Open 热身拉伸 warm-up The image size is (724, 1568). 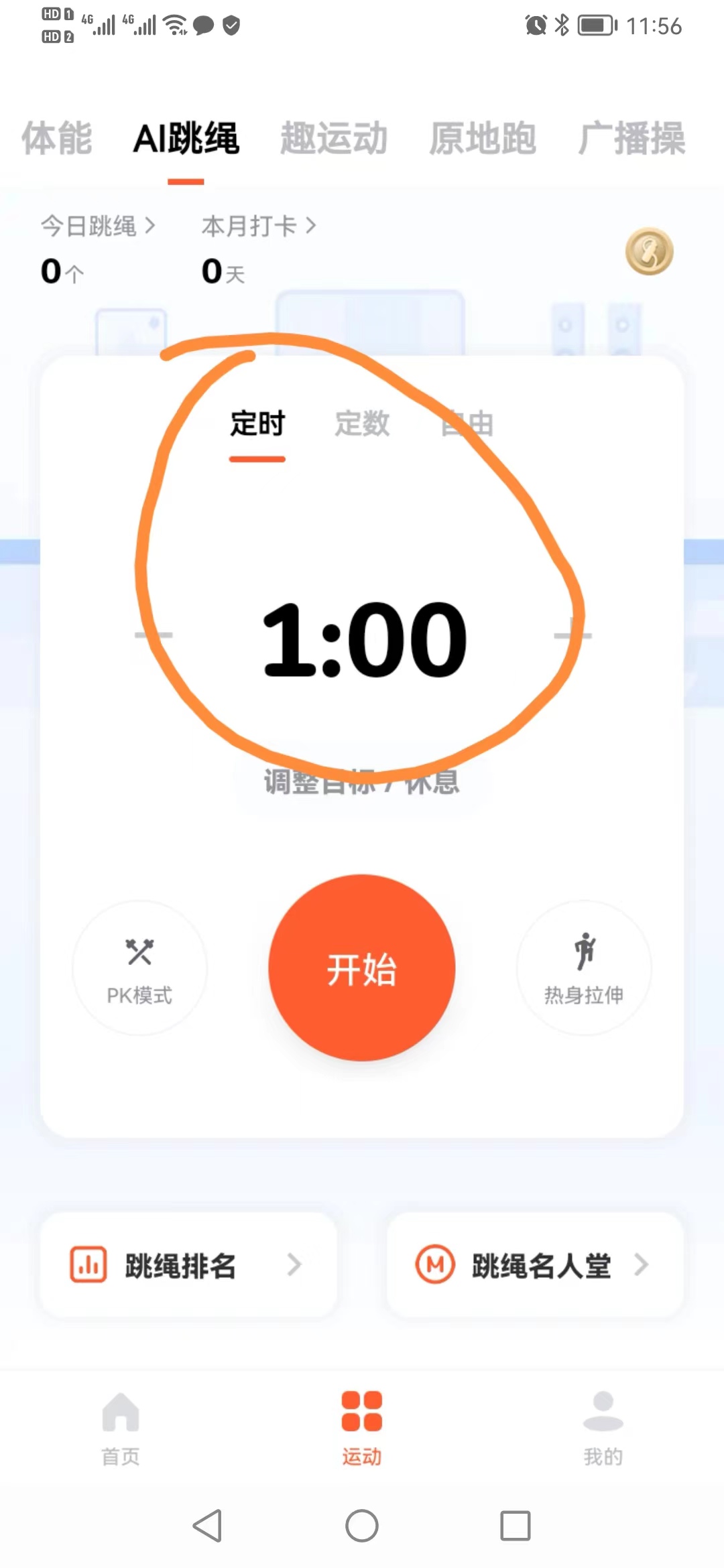click(584, 968)
